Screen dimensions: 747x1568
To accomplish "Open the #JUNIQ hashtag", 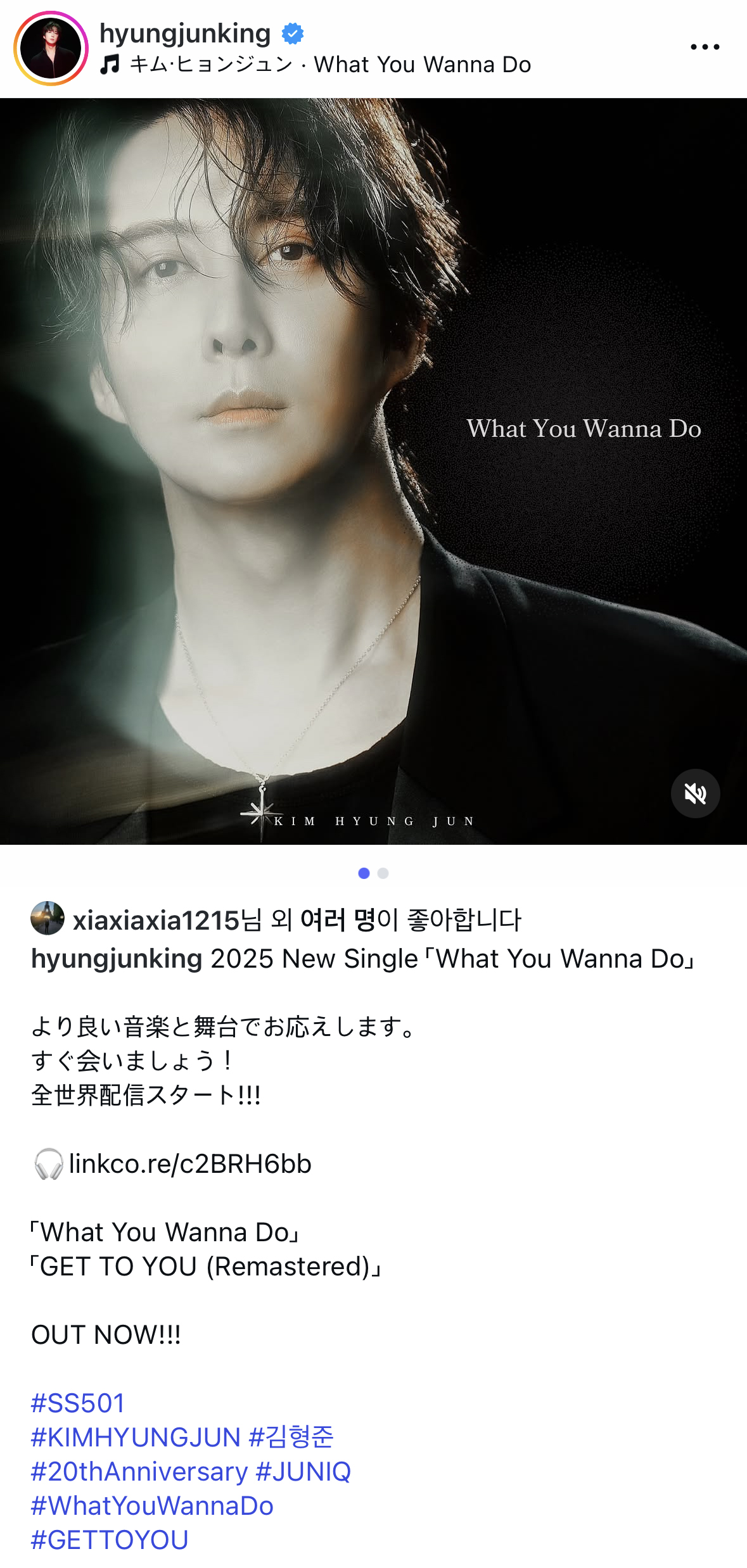I will click(303, 1471).
